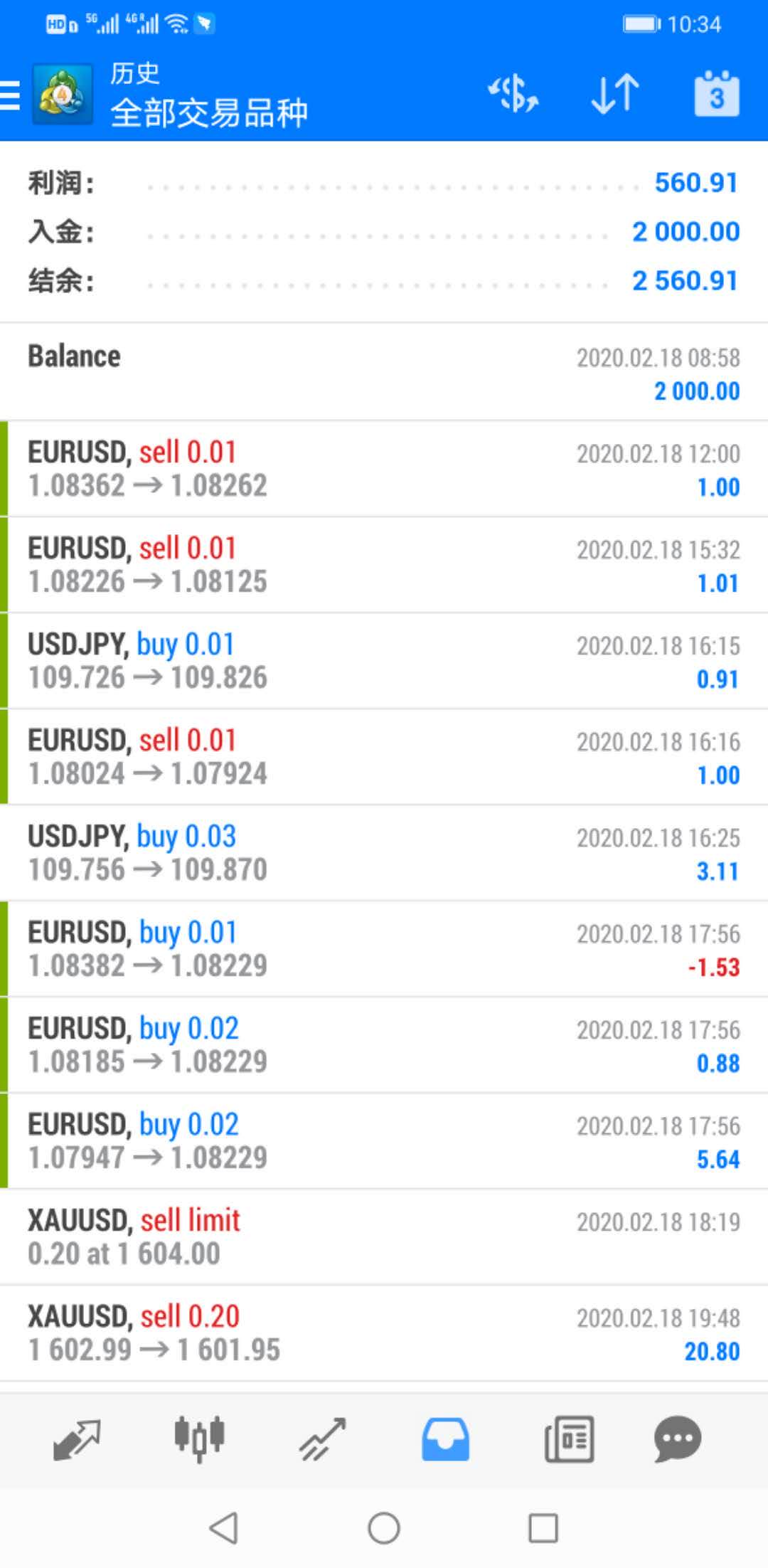The width and height of the screenshot is (768, 1568).
Task: Open the USDJPY buy 0.01 trade
Action: coord(384,662)
